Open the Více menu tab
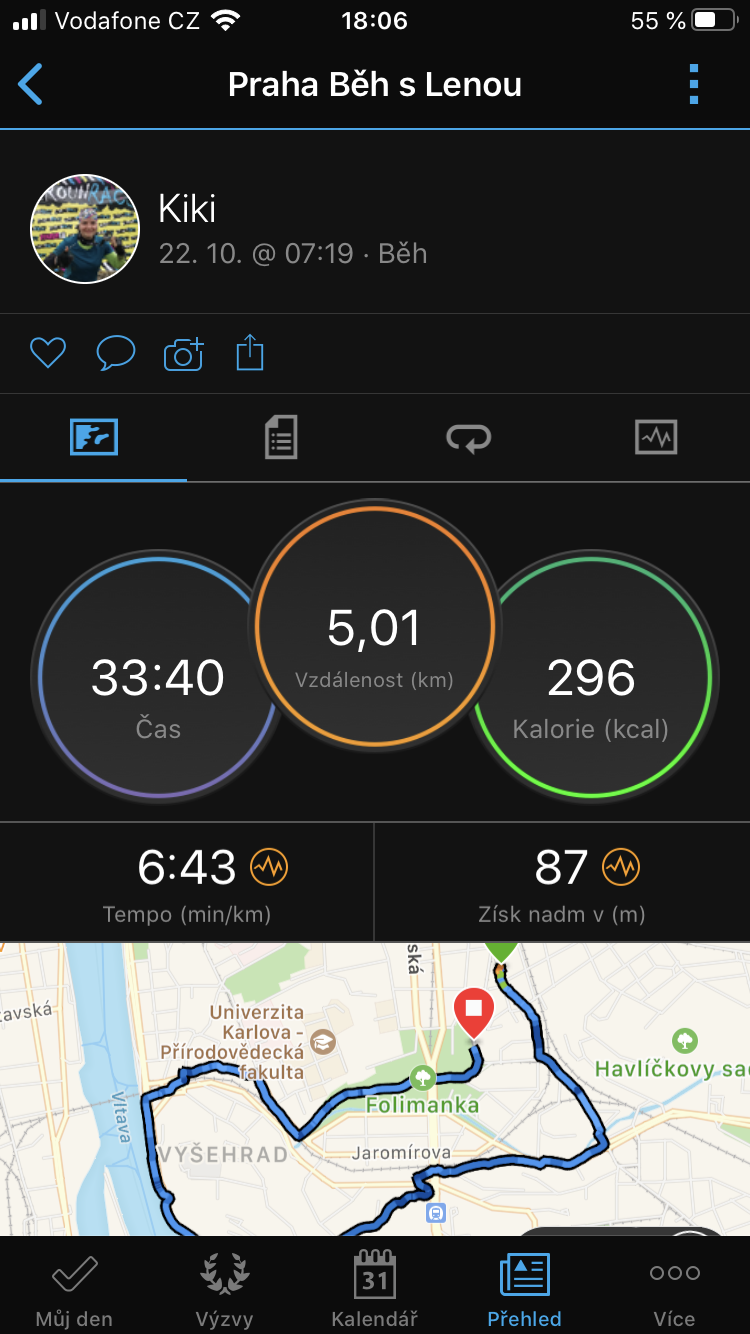This screenshot has height=1334, width=750. 675,1289
